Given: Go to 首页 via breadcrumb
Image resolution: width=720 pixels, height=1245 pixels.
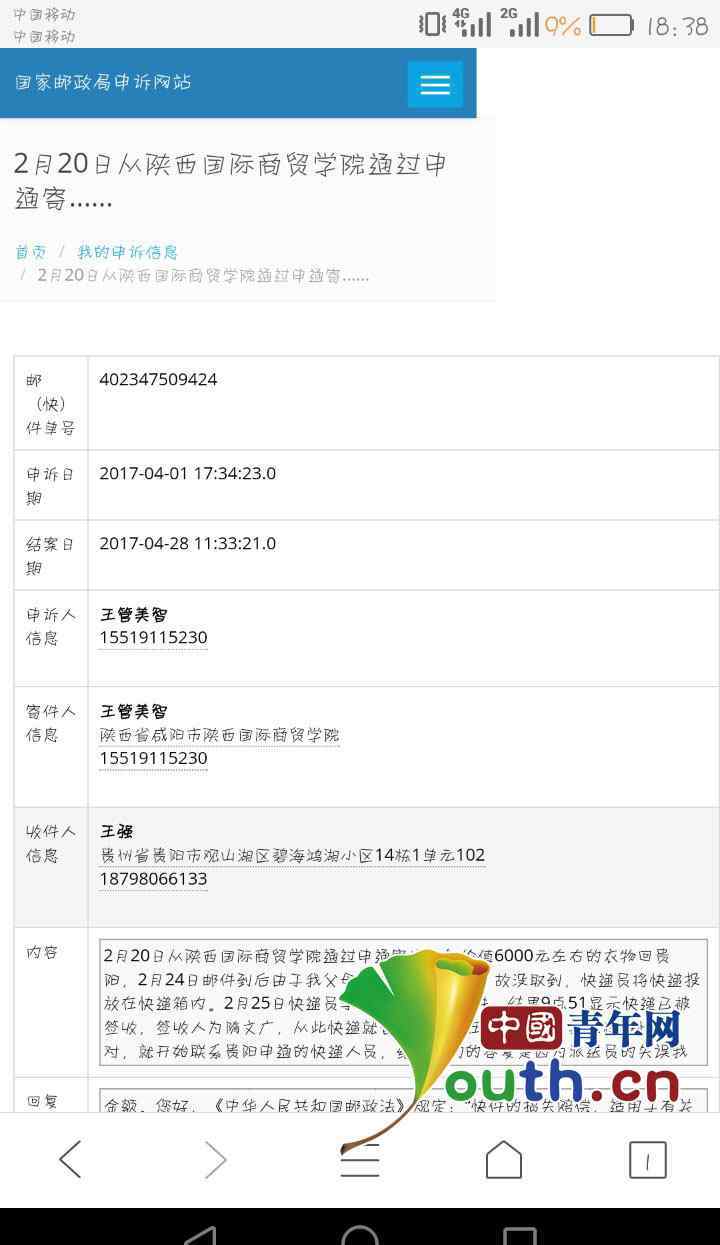Looking at the screenshot, I should coord(30,252).
